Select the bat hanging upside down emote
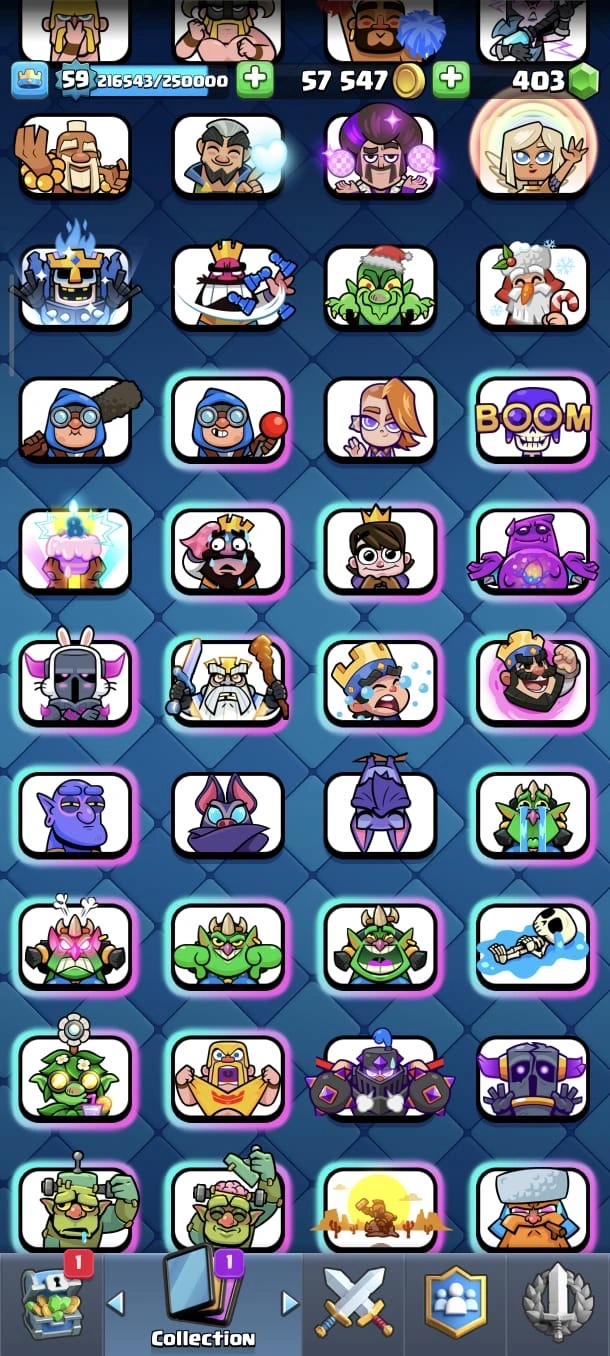The image size is (610, 1356). (380, 813)
